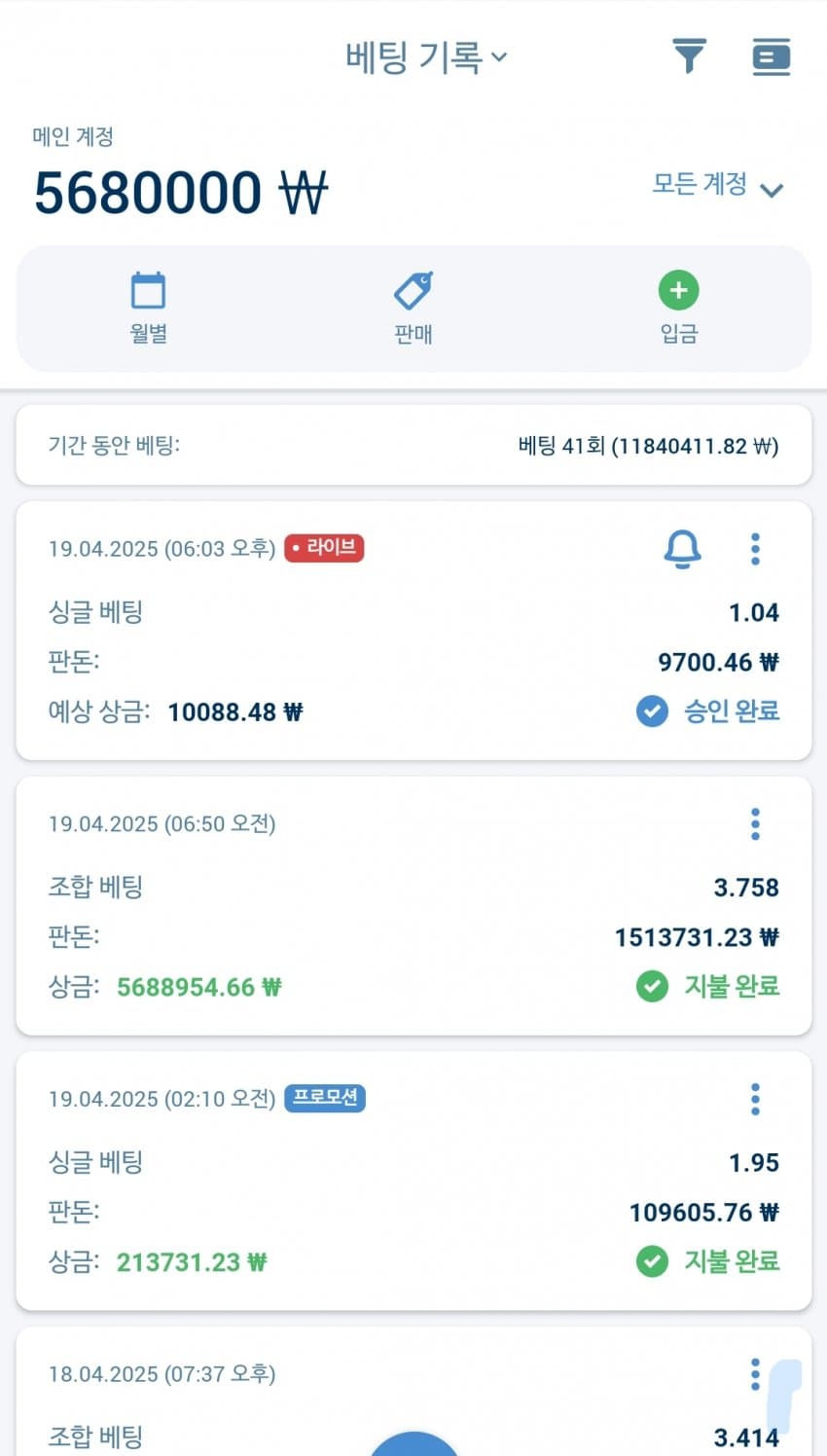Open overflow menu on 06:50 오전 bet
827x1456 pixels.
click(755, 824)
